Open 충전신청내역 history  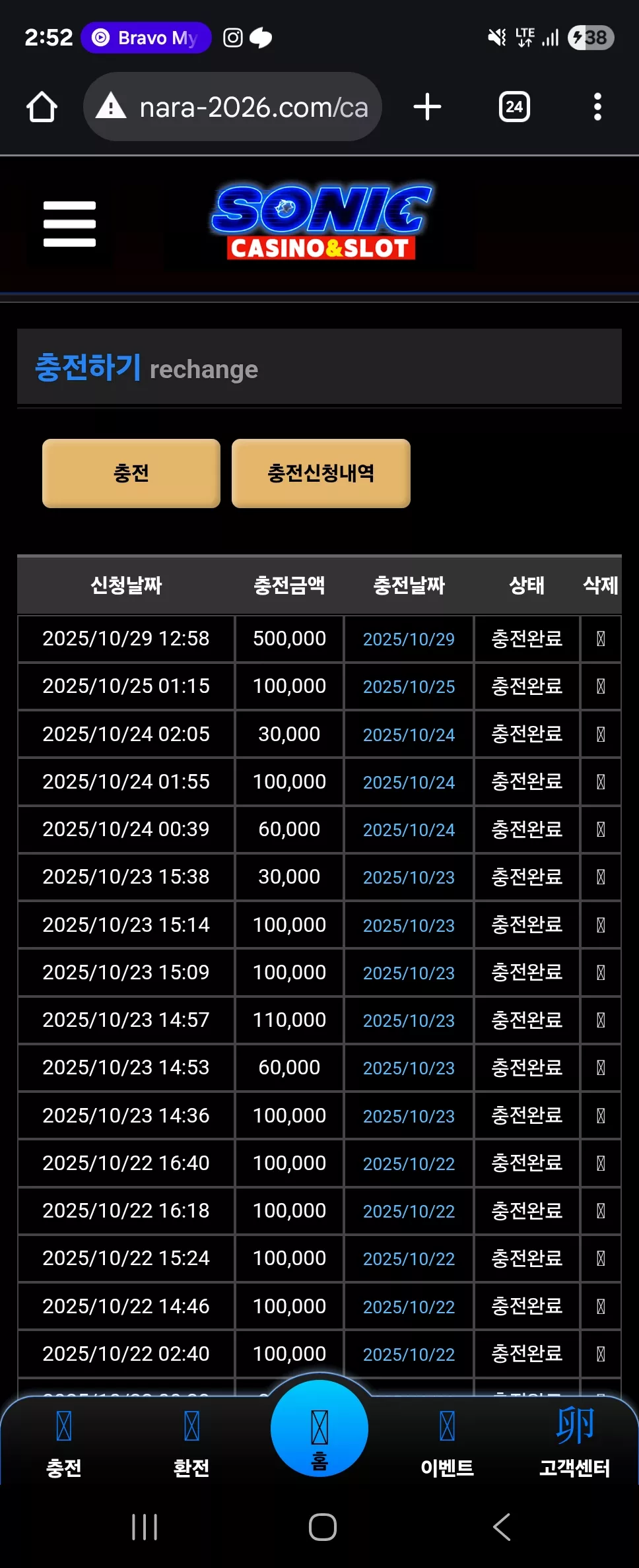click(321, 473)
